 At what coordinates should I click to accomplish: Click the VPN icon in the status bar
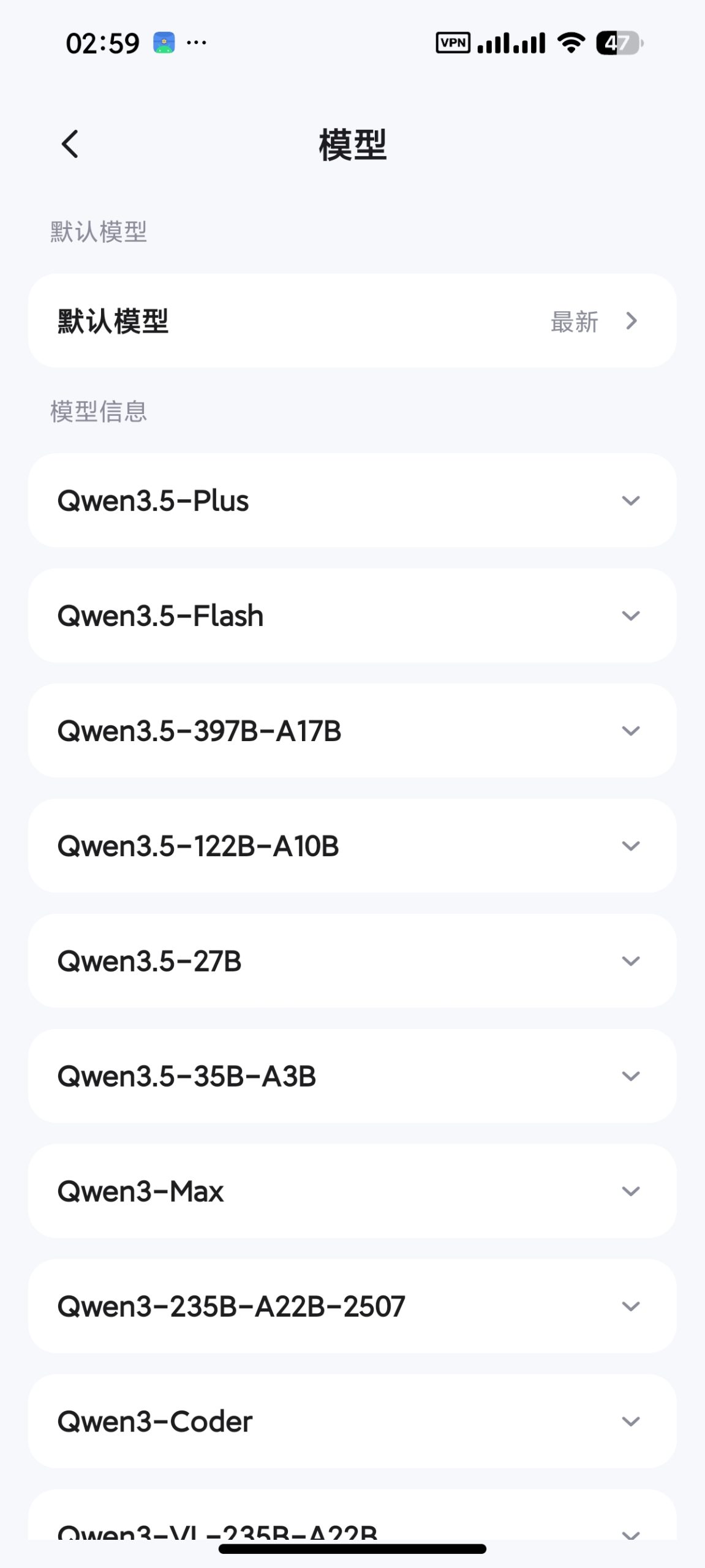click(x=452, y=43)
